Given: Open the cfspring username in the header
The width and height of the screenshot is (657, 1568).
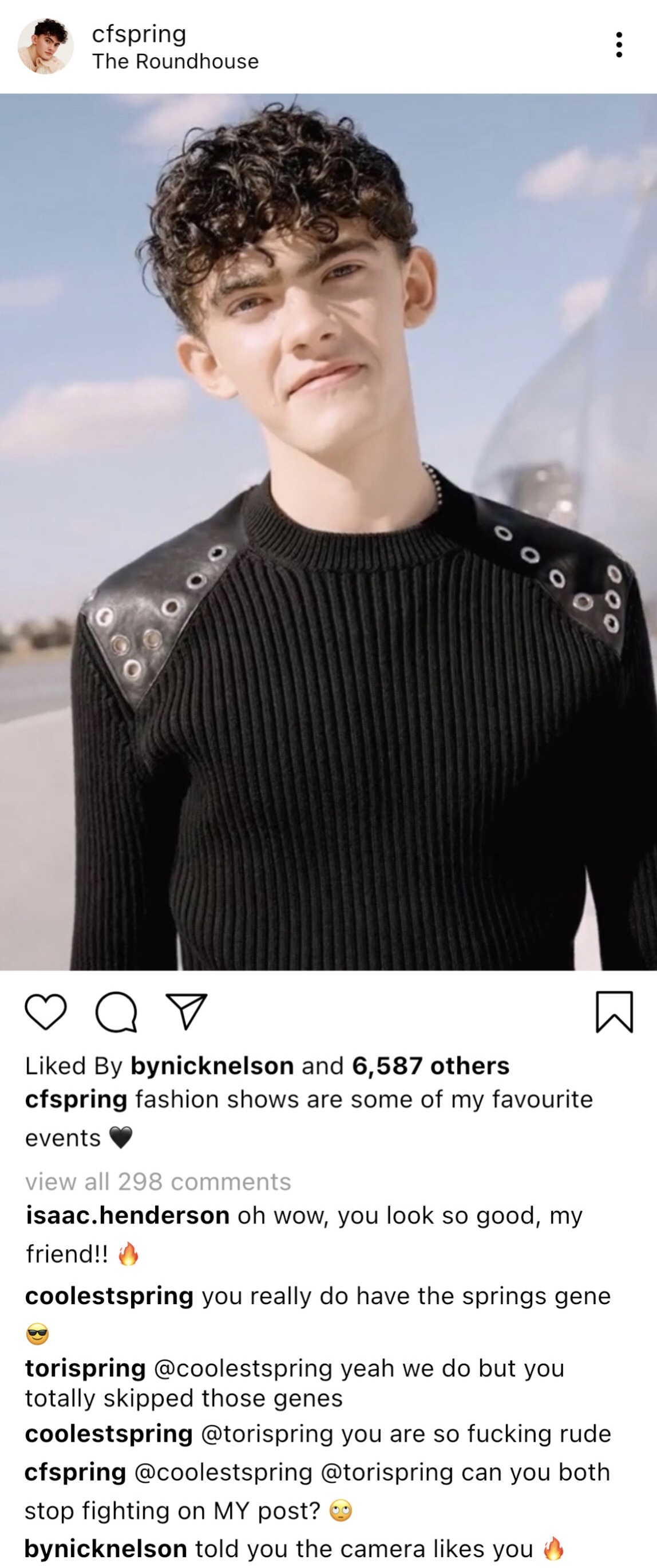Looking at the screenshot, I should point(139,34).
